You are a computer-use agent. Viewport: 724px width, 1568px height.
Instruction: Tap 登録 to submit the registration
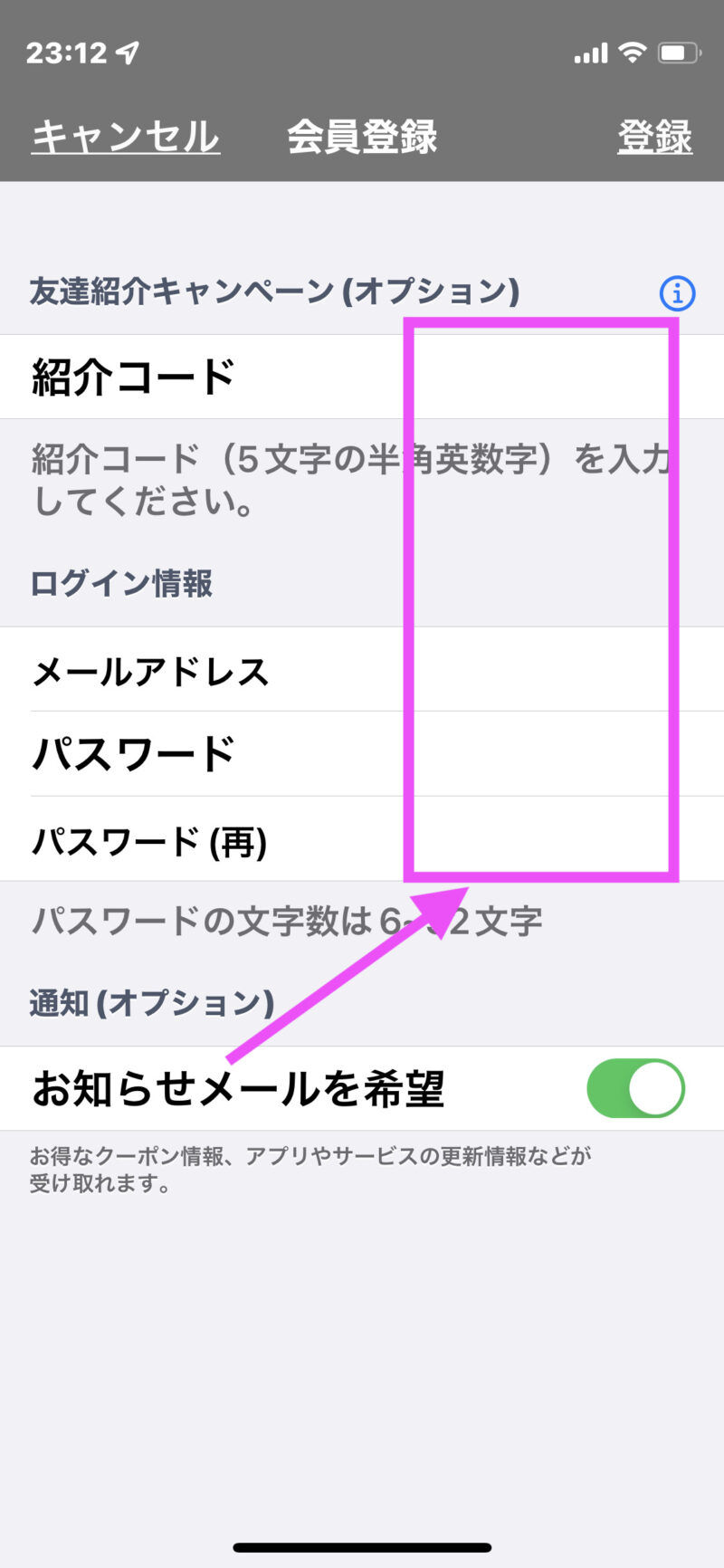coord(654,137)
